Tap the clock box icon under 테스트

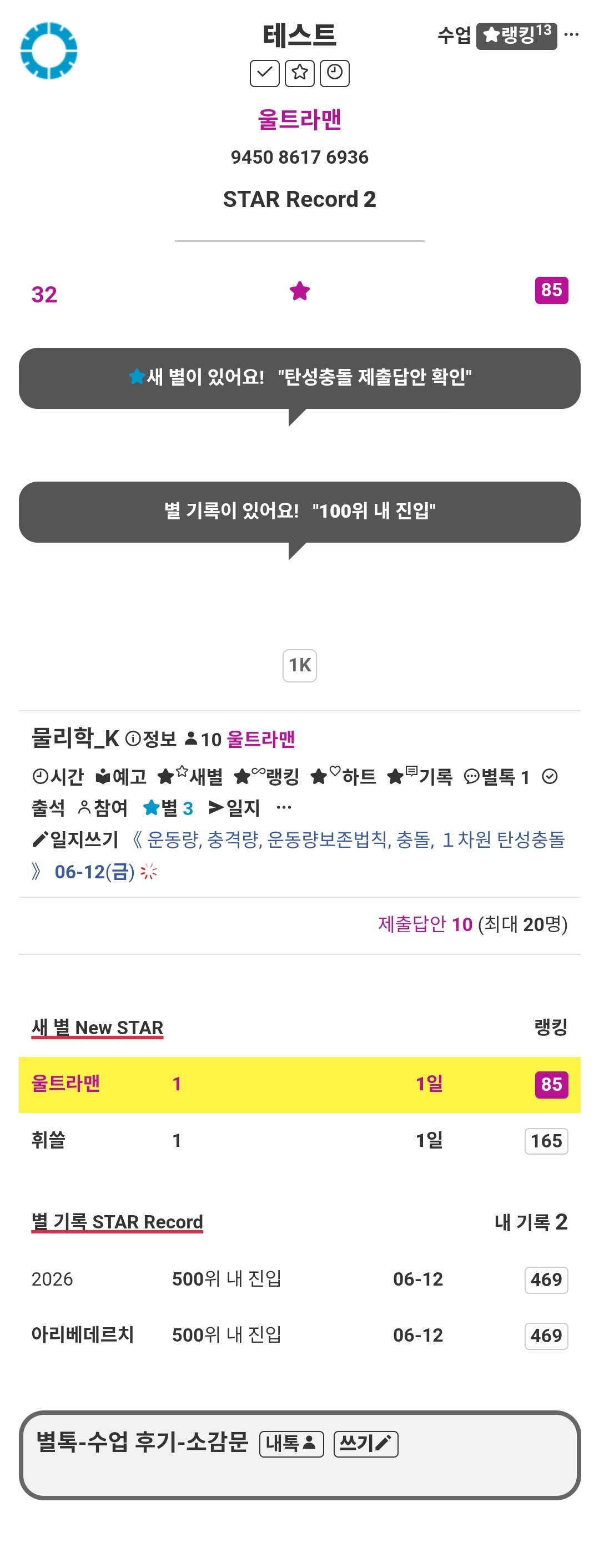click(335, 73)
